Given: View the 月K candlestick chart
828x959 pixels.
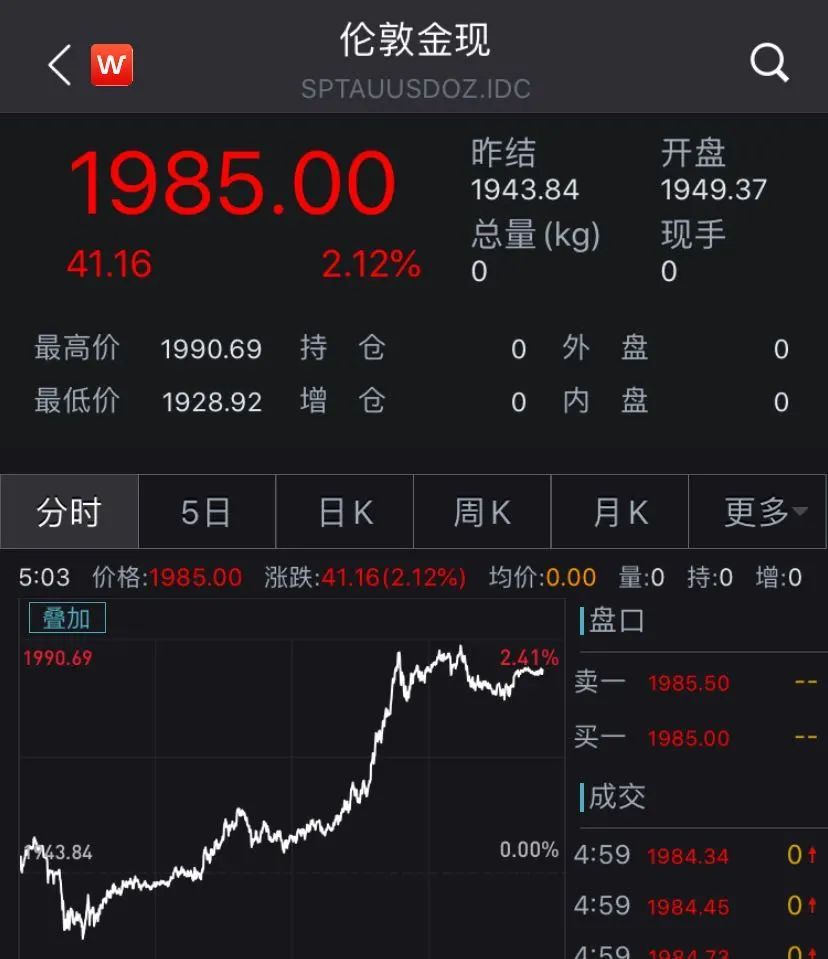Looking at the screenshot, I should (x=619, y=512).
